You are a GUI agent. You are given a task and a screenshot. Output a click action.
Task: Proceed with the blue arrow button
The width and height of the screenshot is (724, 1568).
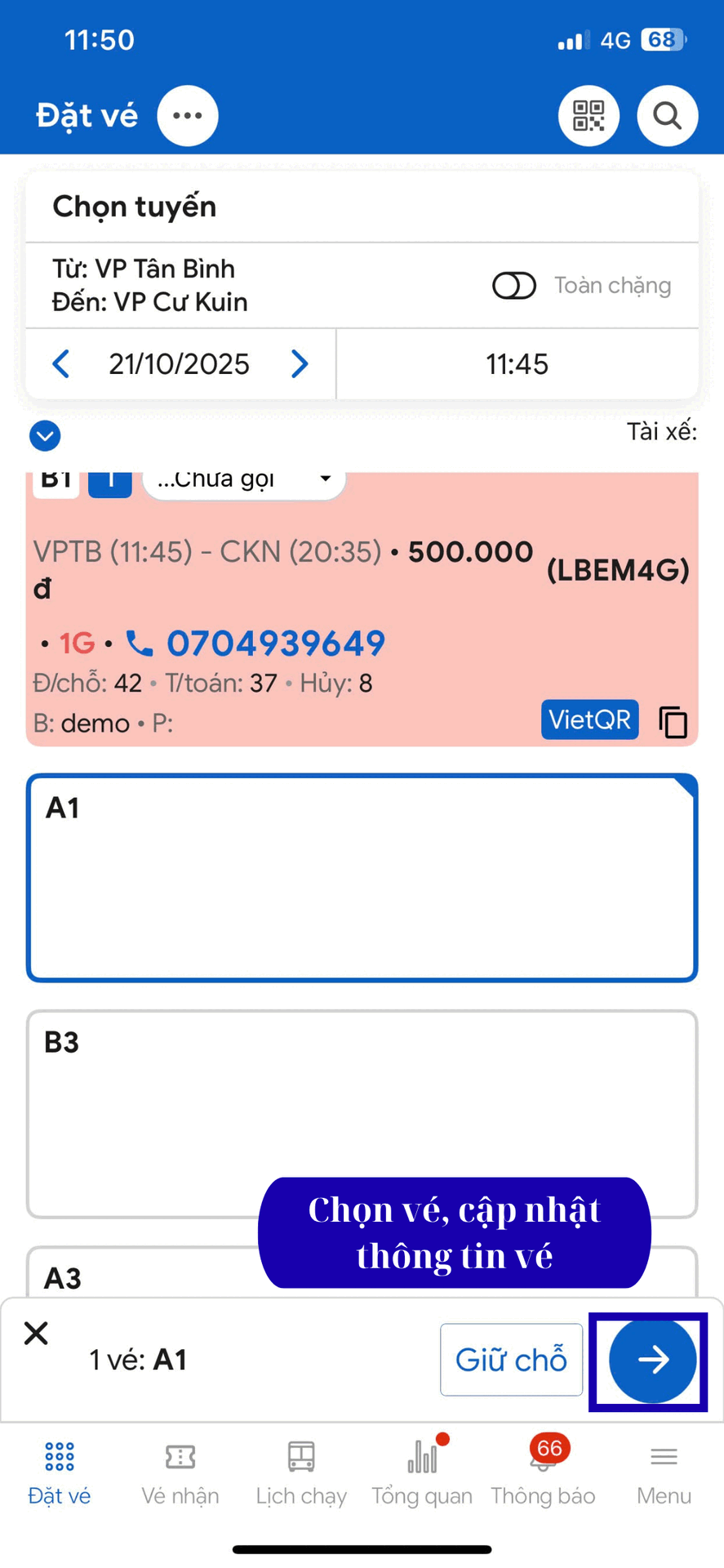pos(652,1360)
